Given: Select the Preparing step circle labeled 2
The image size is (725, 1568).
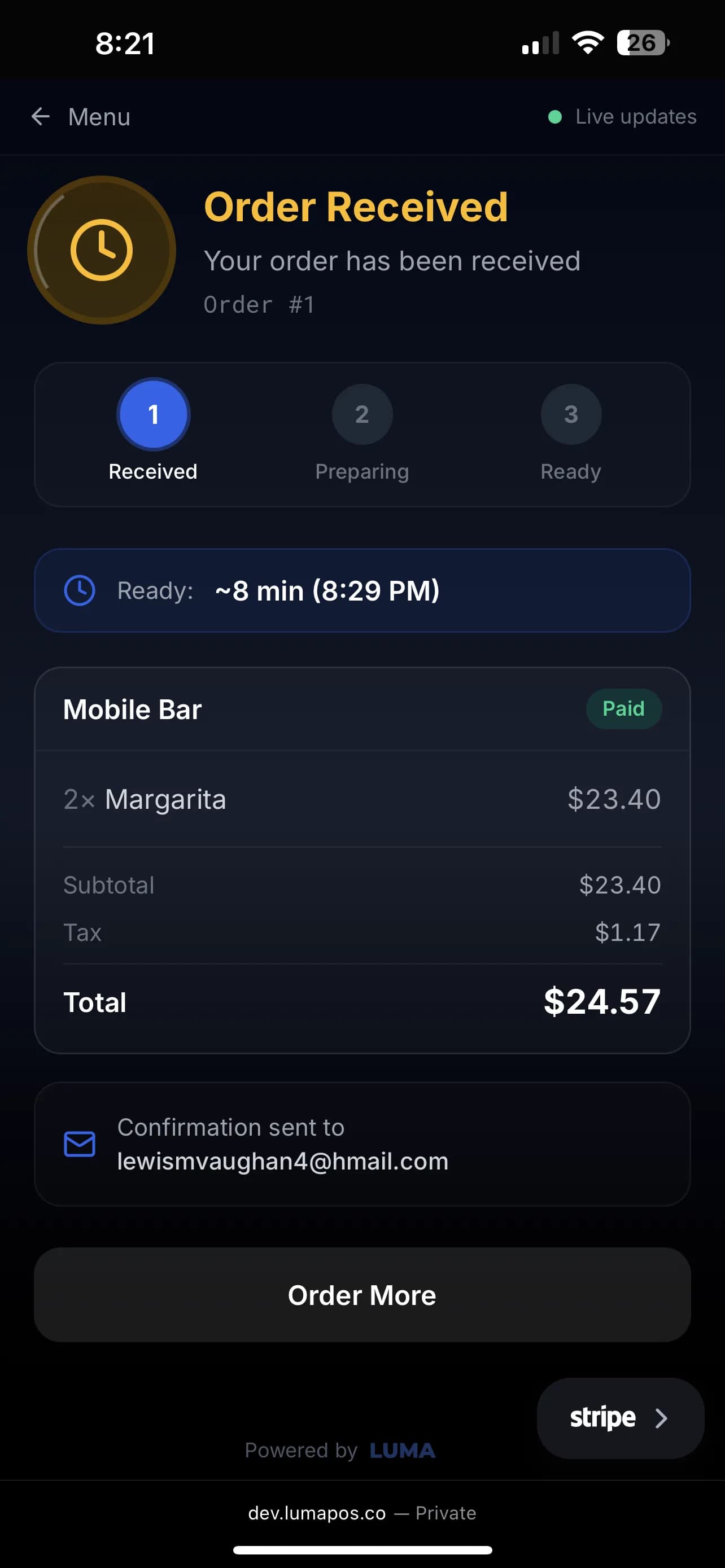Looking at the screenshot, I should (362, 414).
